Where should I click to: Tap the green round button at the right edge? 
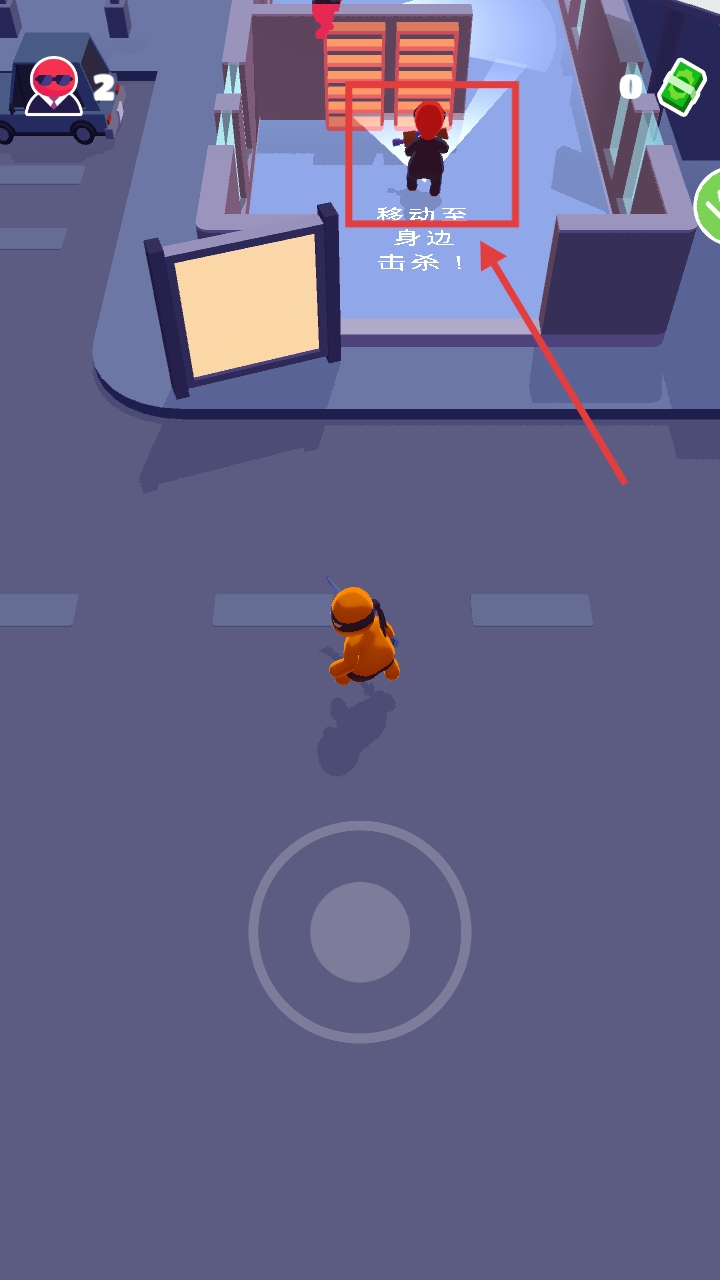point(709,207)
